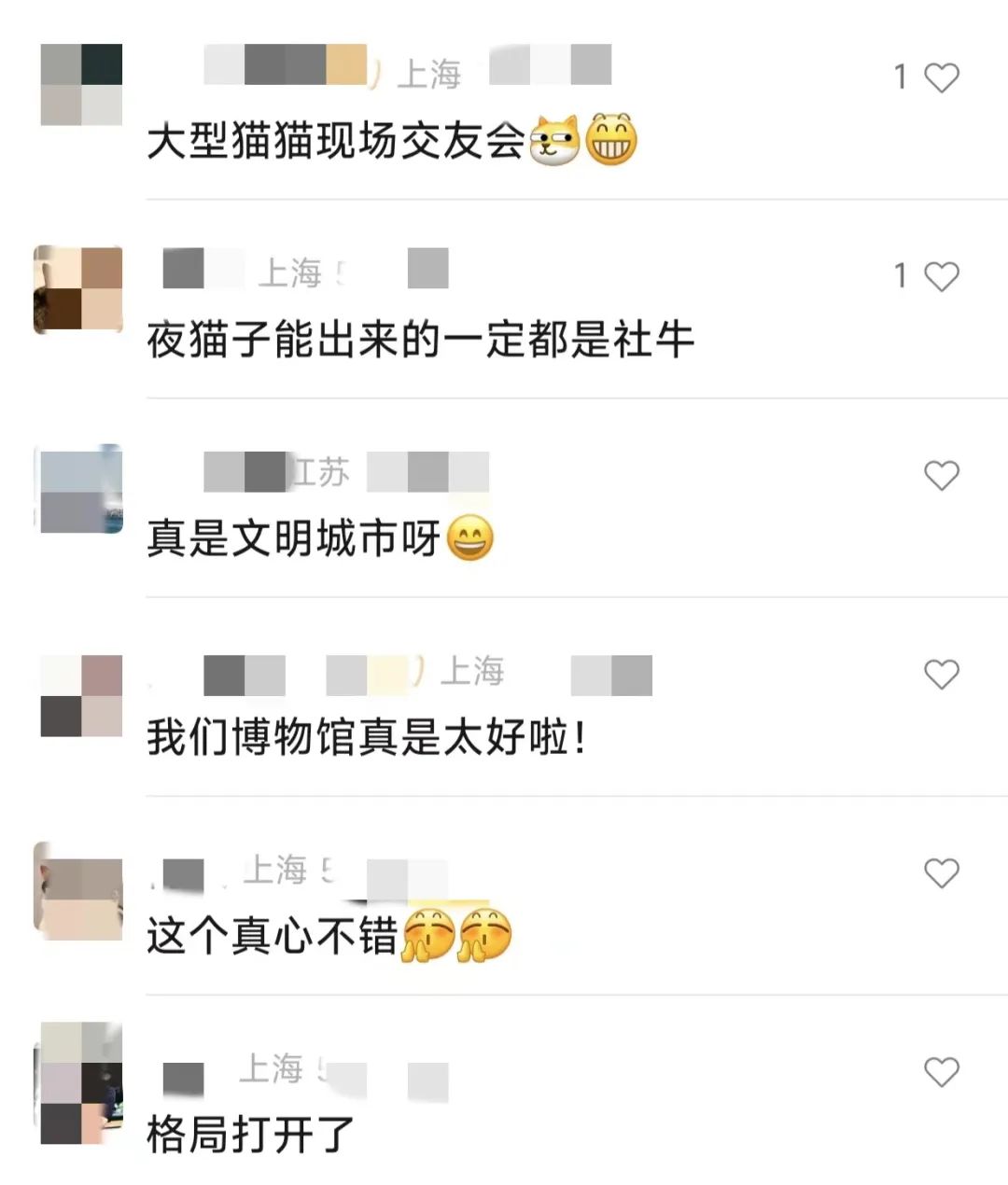
Task: Like the comment '夜猫子能出来的一定都是社牛'
Action: click(941, 276)
